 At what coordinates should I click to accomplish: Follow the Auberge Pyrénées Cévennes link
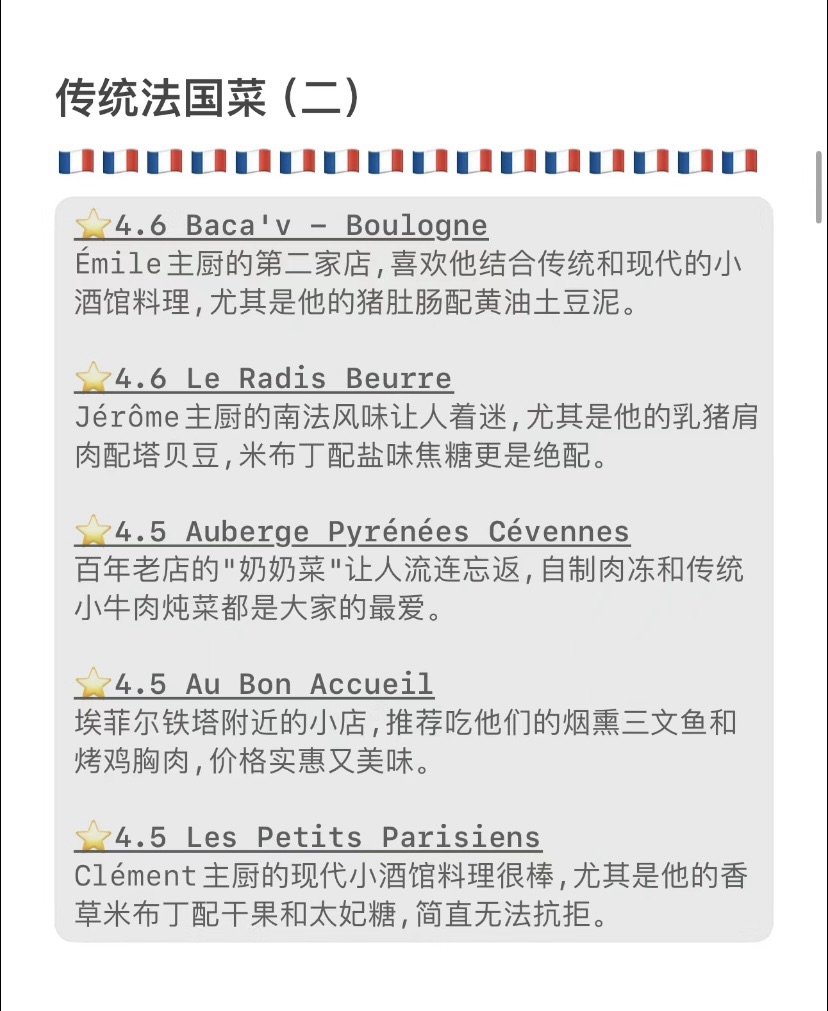tap(407, 531)
